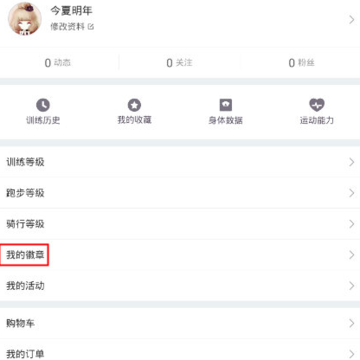Screen dimensions: 360x360
Task: Open 我的活动 activities
Action: click(x=180, y=286)
